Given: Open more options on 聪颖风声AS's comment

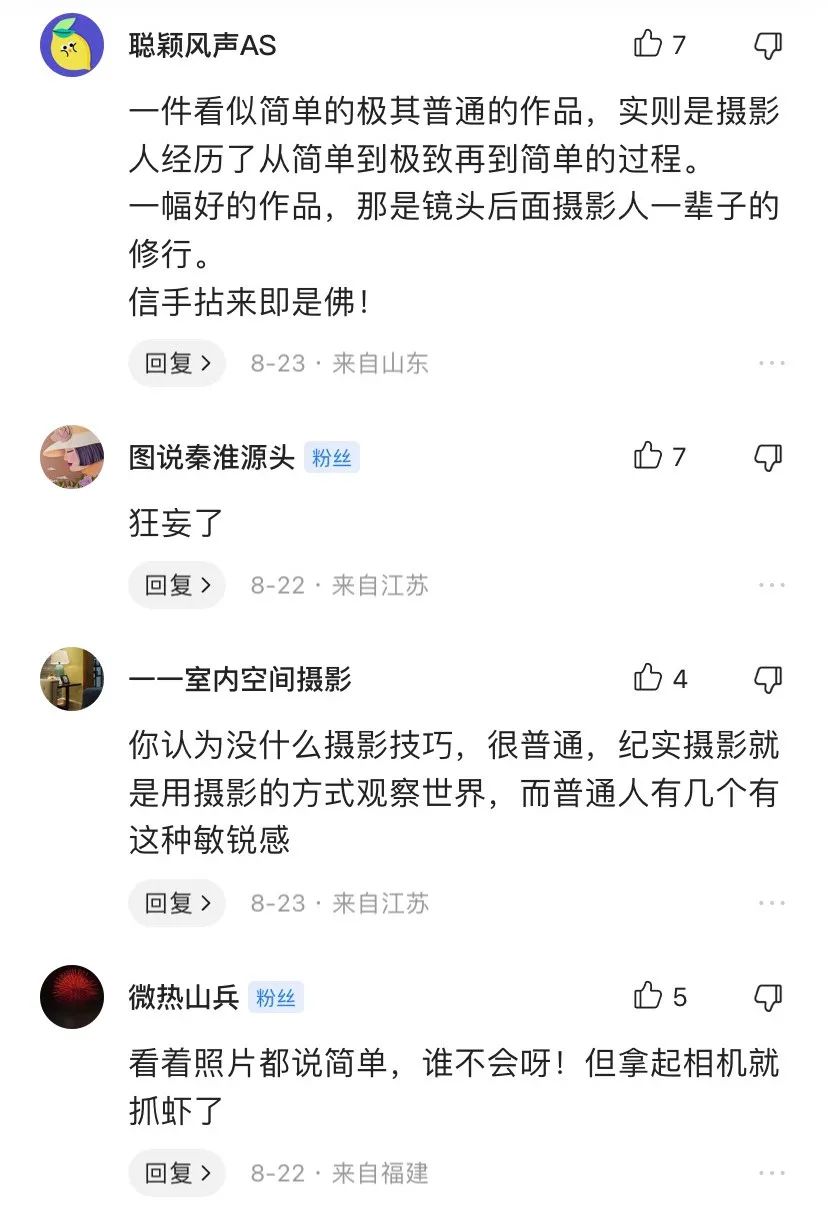Looking at the screenshot, I should (x=772, y=363).
